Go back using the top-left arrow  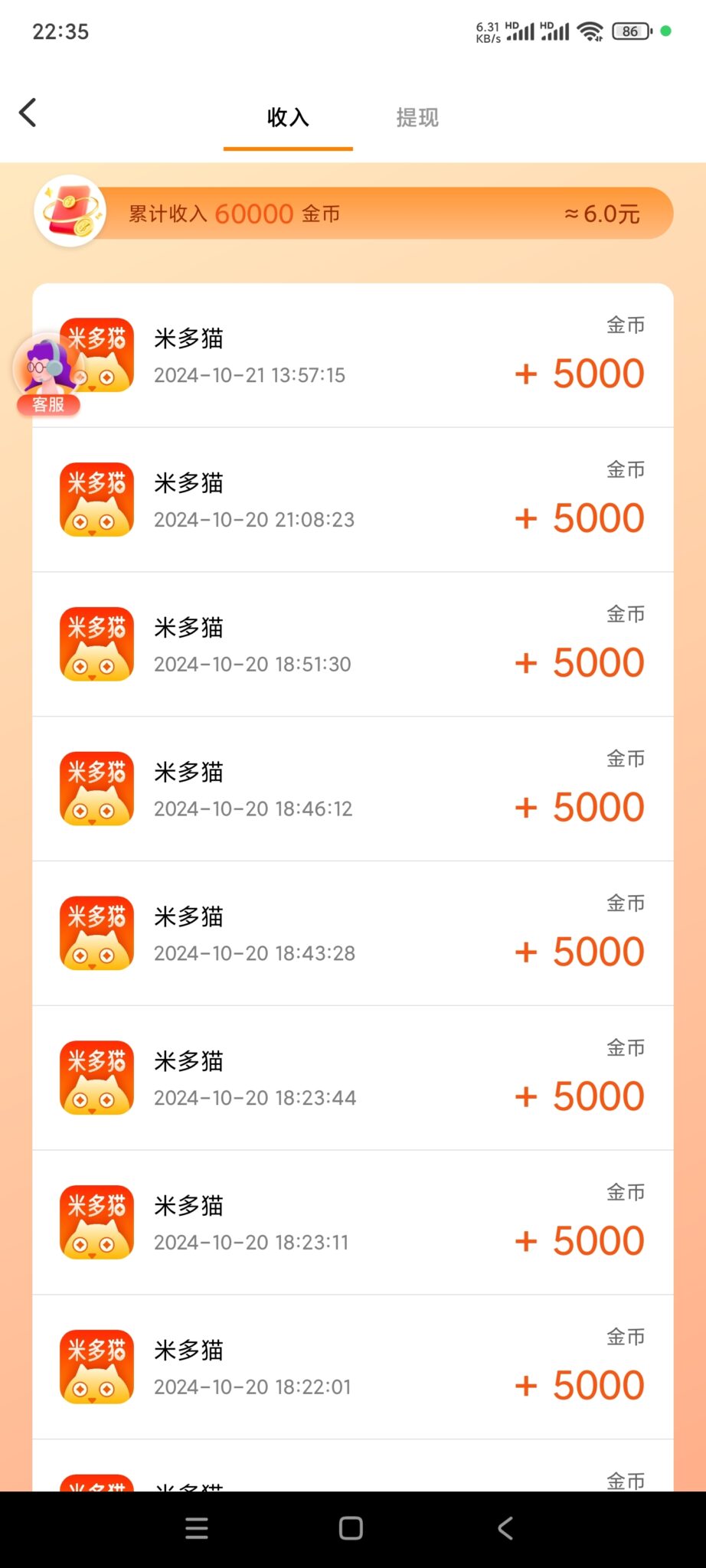pyautogui.click(x=28, y=112)
